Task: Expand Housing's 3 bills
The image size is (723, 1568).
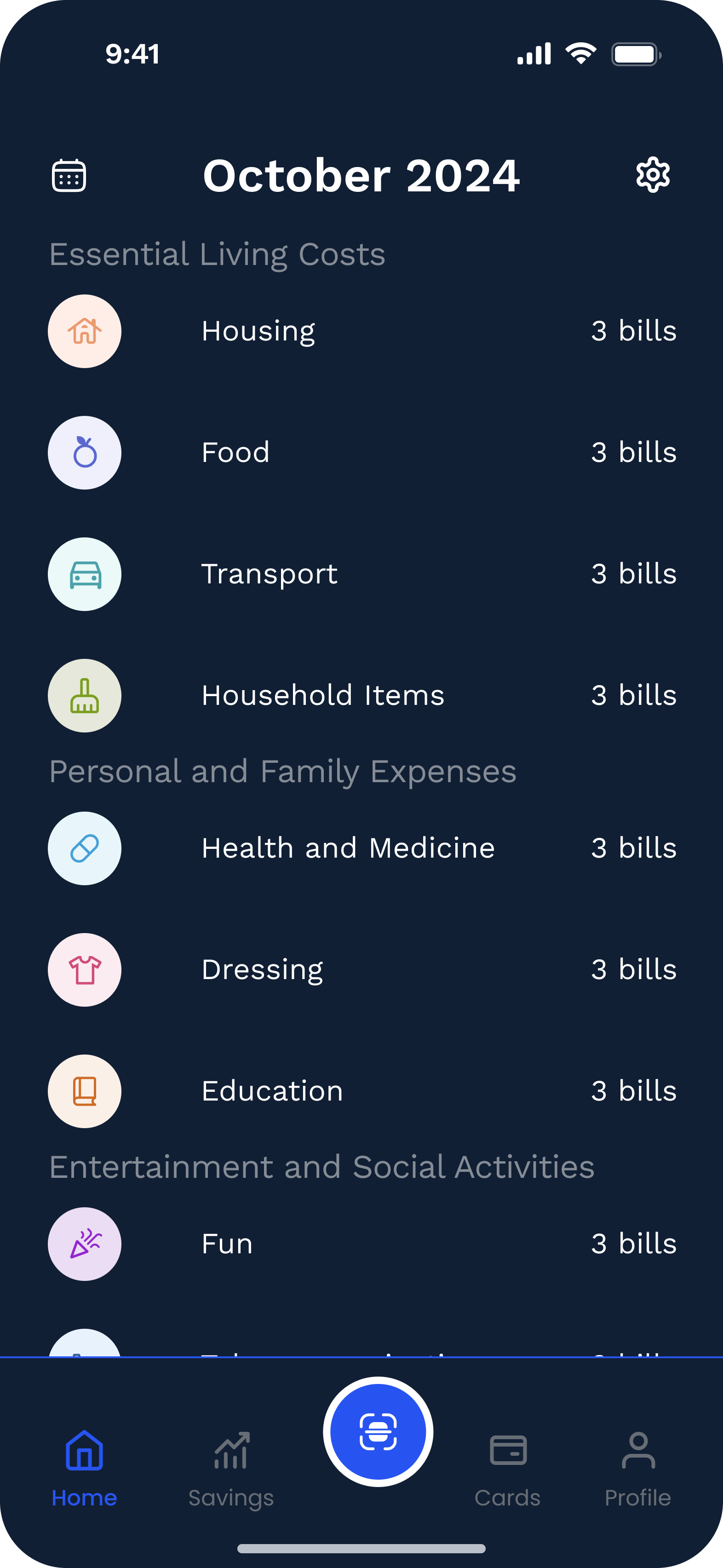Action: (x=633, y=331)
